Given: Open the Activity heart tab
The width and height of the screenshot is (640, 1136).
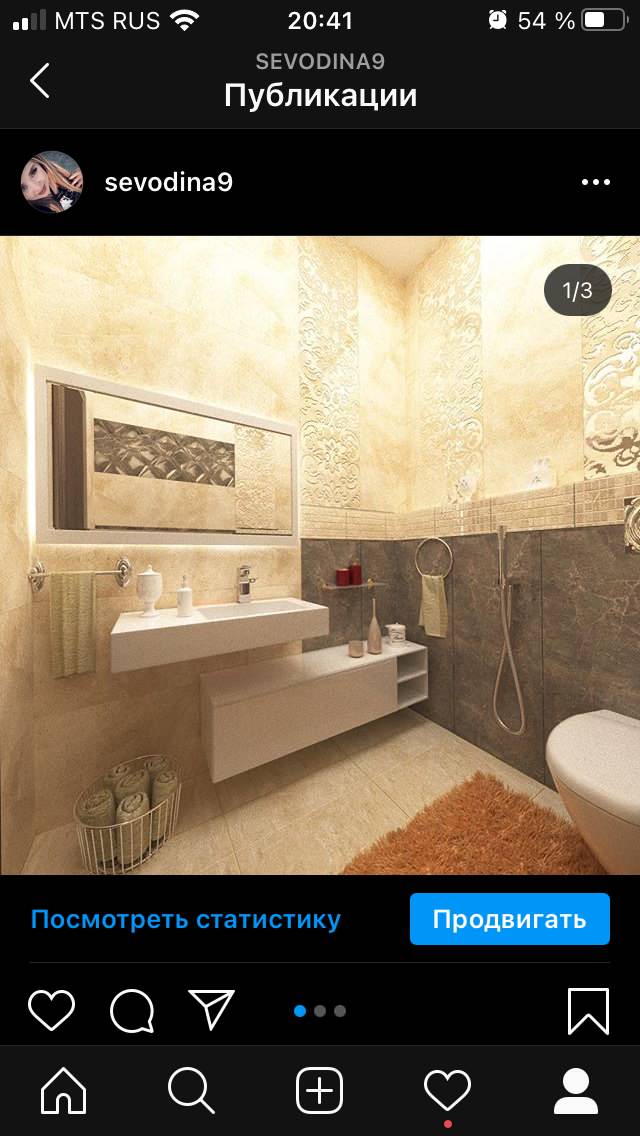Looking at the screenshot, I should tap(447, 1088).
